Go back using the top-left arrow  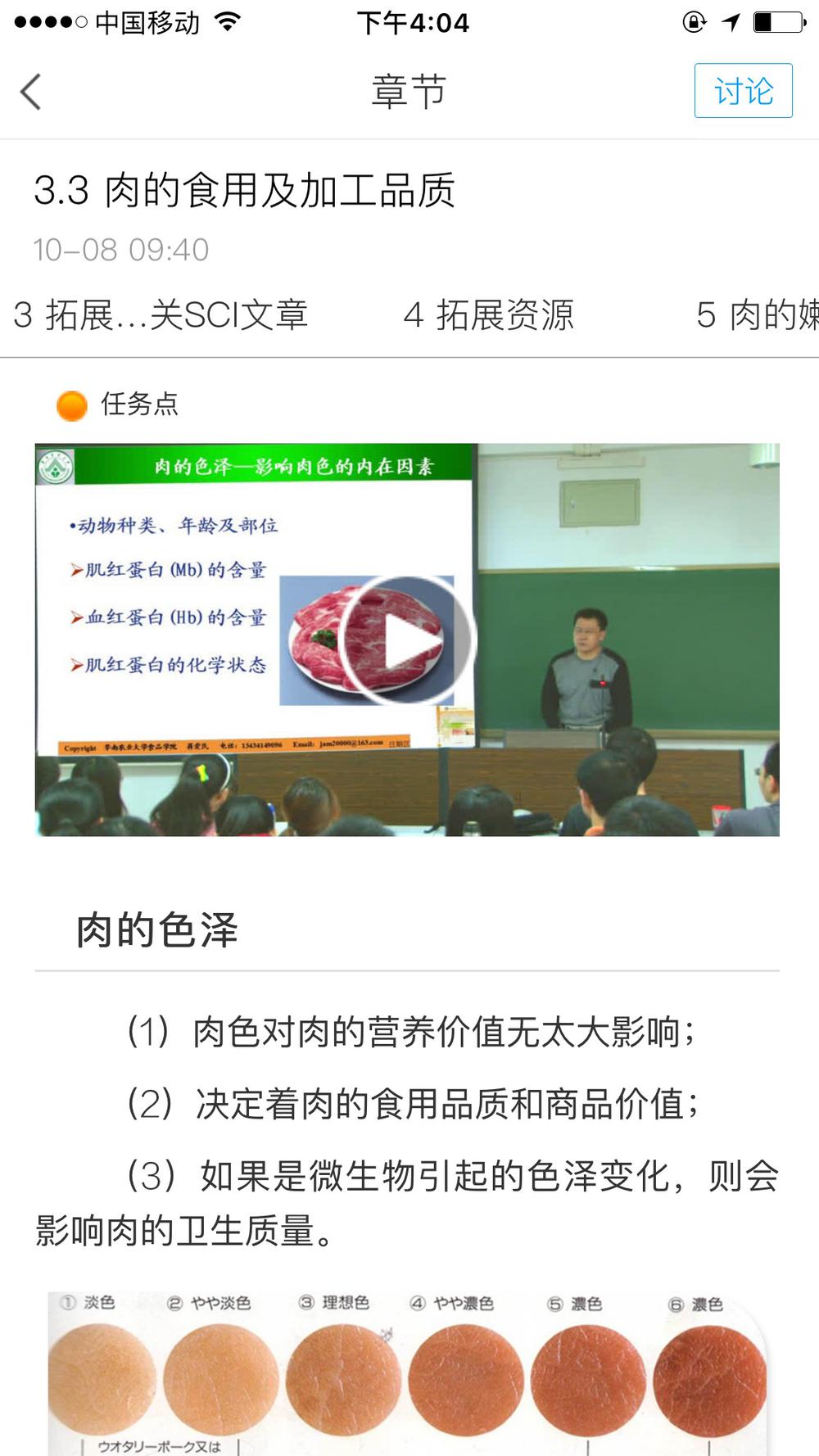point(31,92)
